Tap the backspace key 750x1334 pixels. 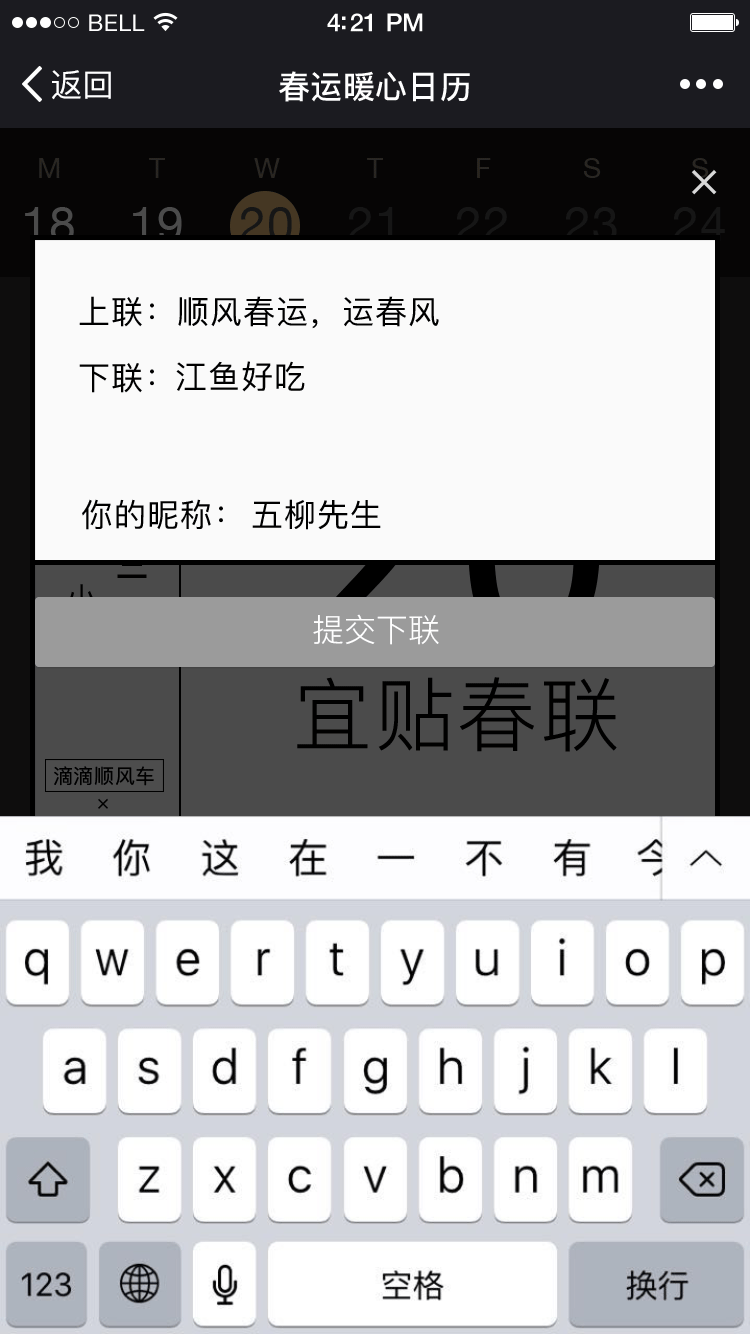tap(701, 1180)
